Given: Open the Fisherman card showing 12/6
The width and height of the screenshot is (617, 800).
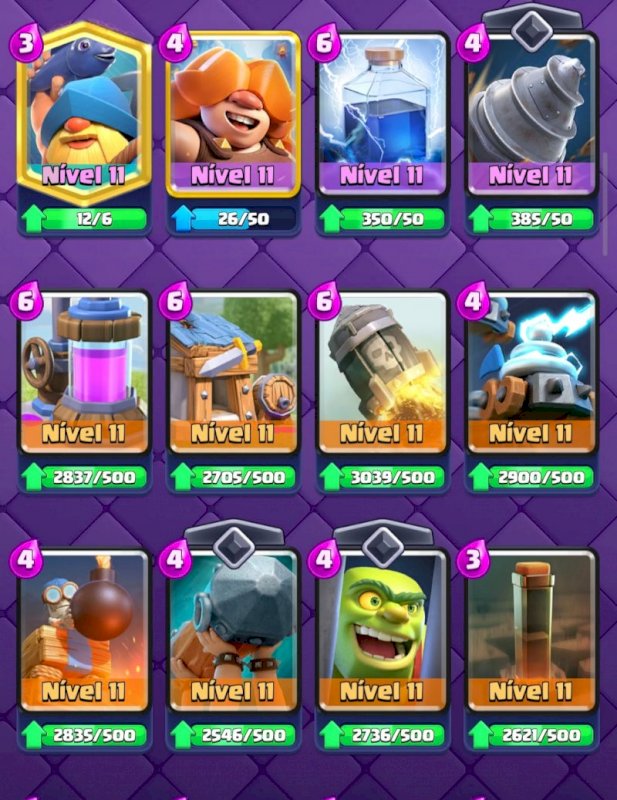Looking at the screenshot, I should tap(84, 120).
